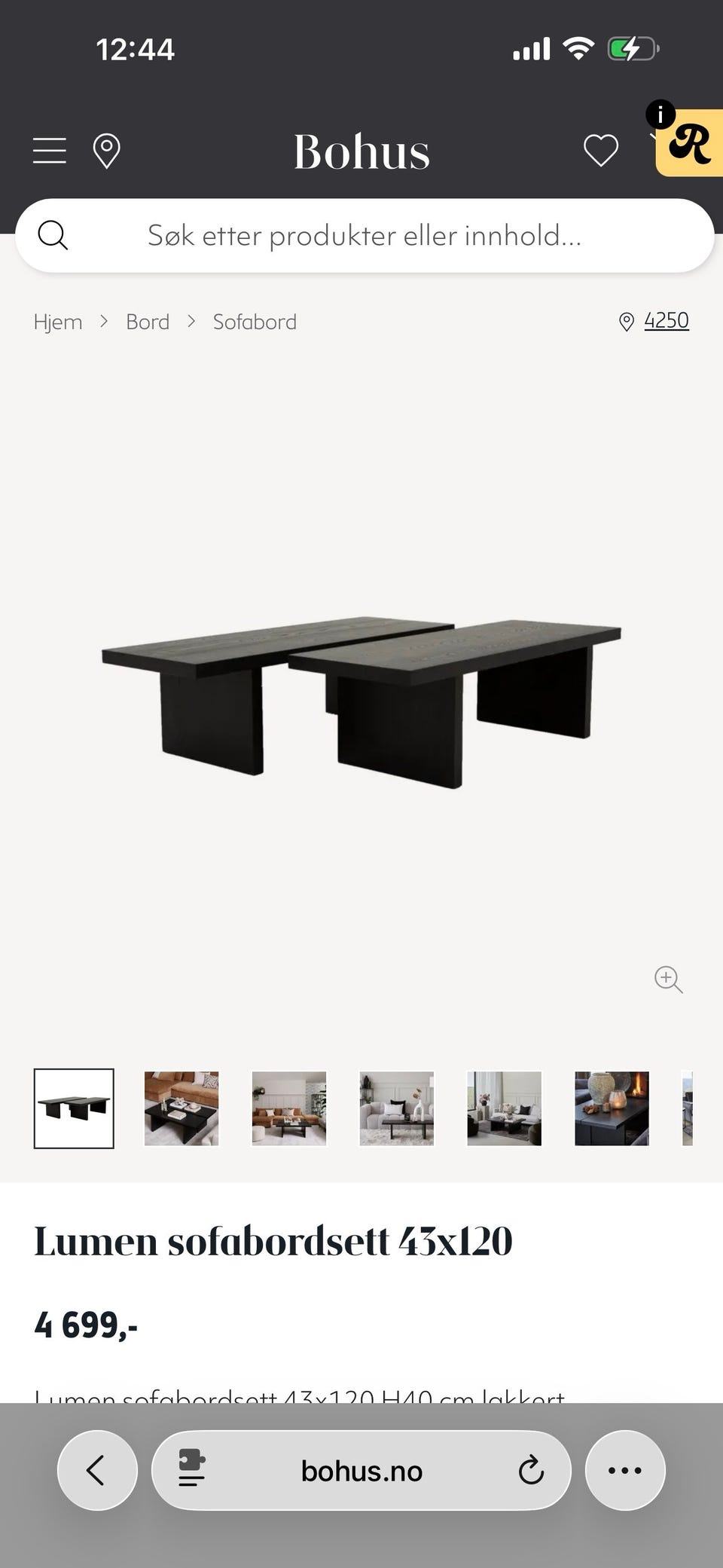Open the page reader options icon
The width and height of the screenshot is (723, 1568).
(192, 1470)
